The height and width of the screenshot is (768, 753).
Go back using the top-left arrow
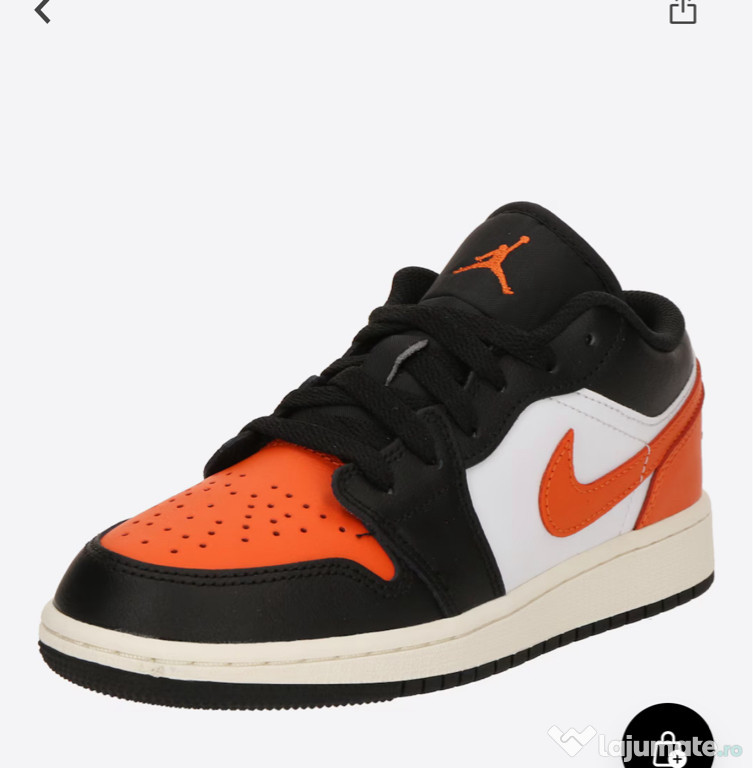42,11
